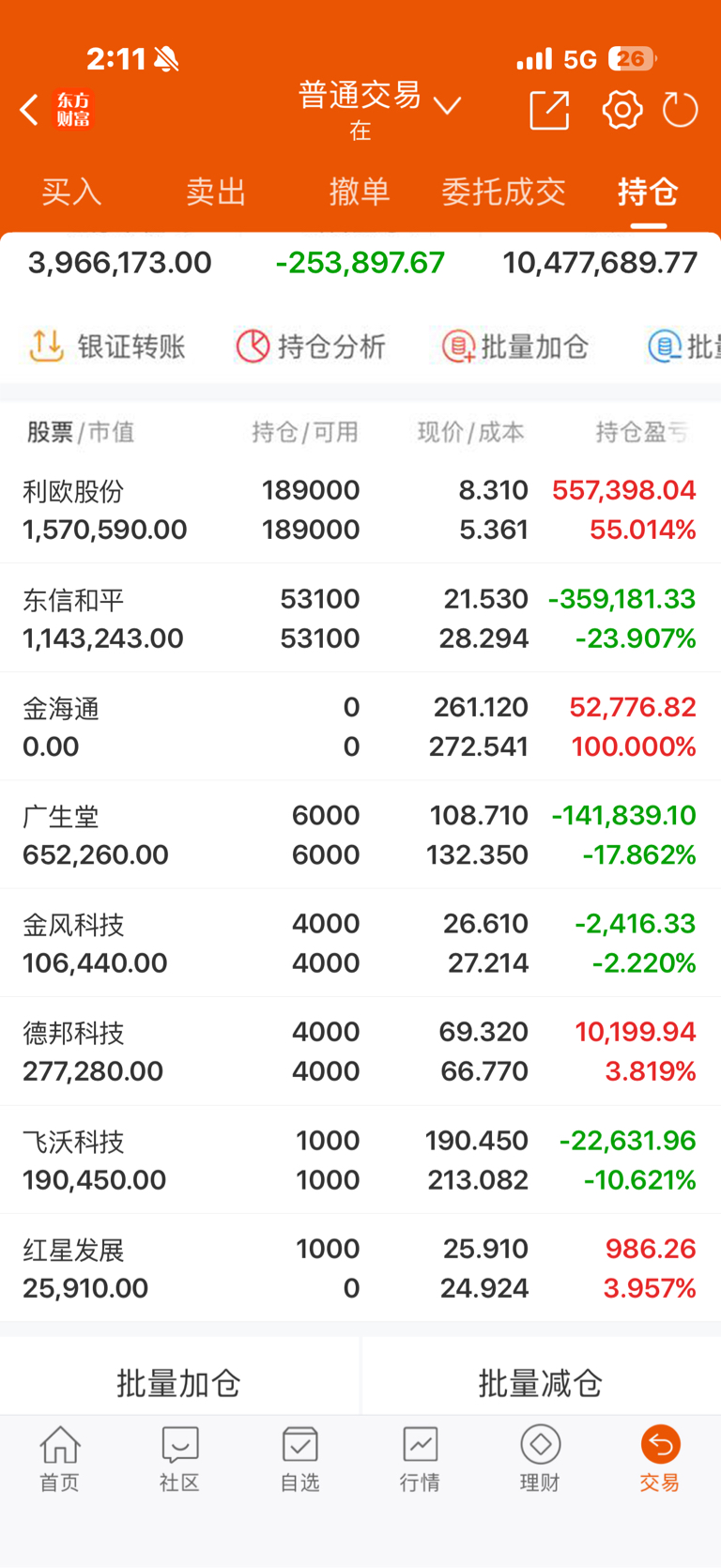Image resolution: width=721 pixels, height=1568 pixels.
Task: Open the 撤单 tab
Action: [x=360, y=192]
